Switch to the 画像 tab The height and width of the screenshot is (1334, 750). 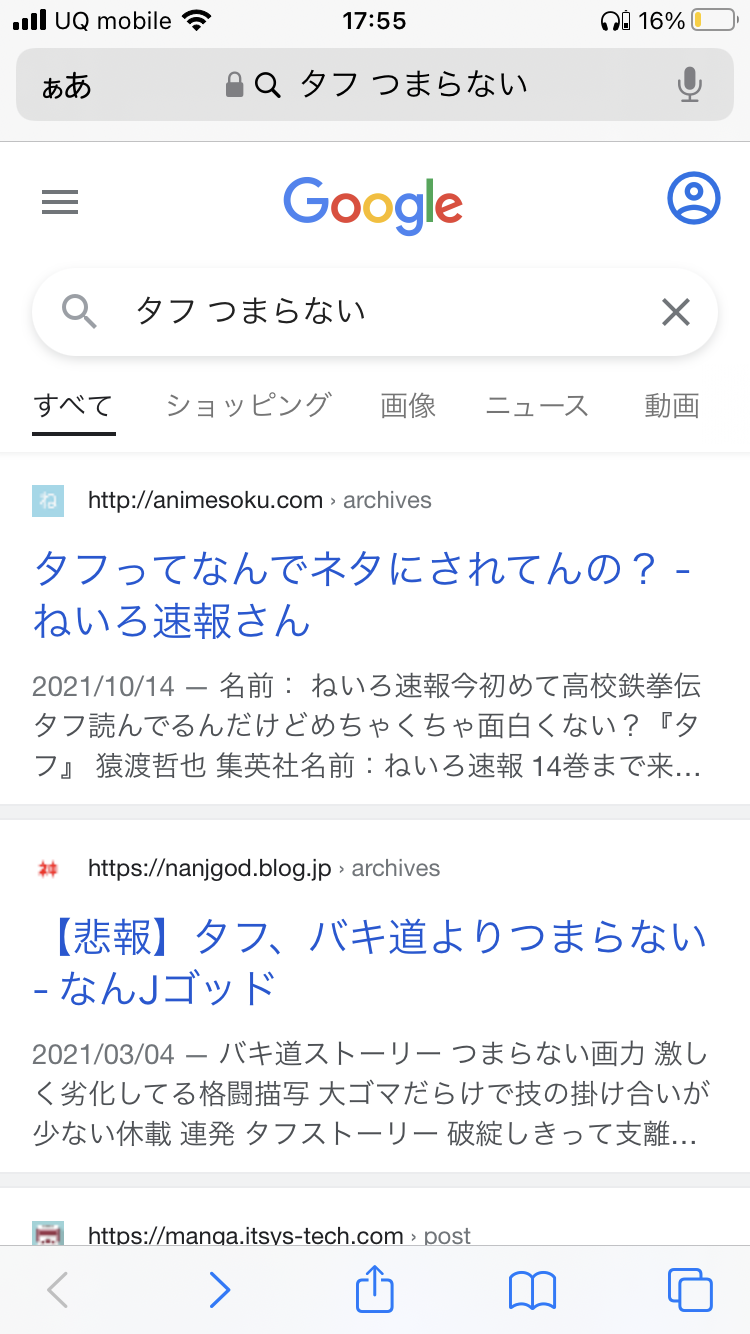[x=408, y=406]
